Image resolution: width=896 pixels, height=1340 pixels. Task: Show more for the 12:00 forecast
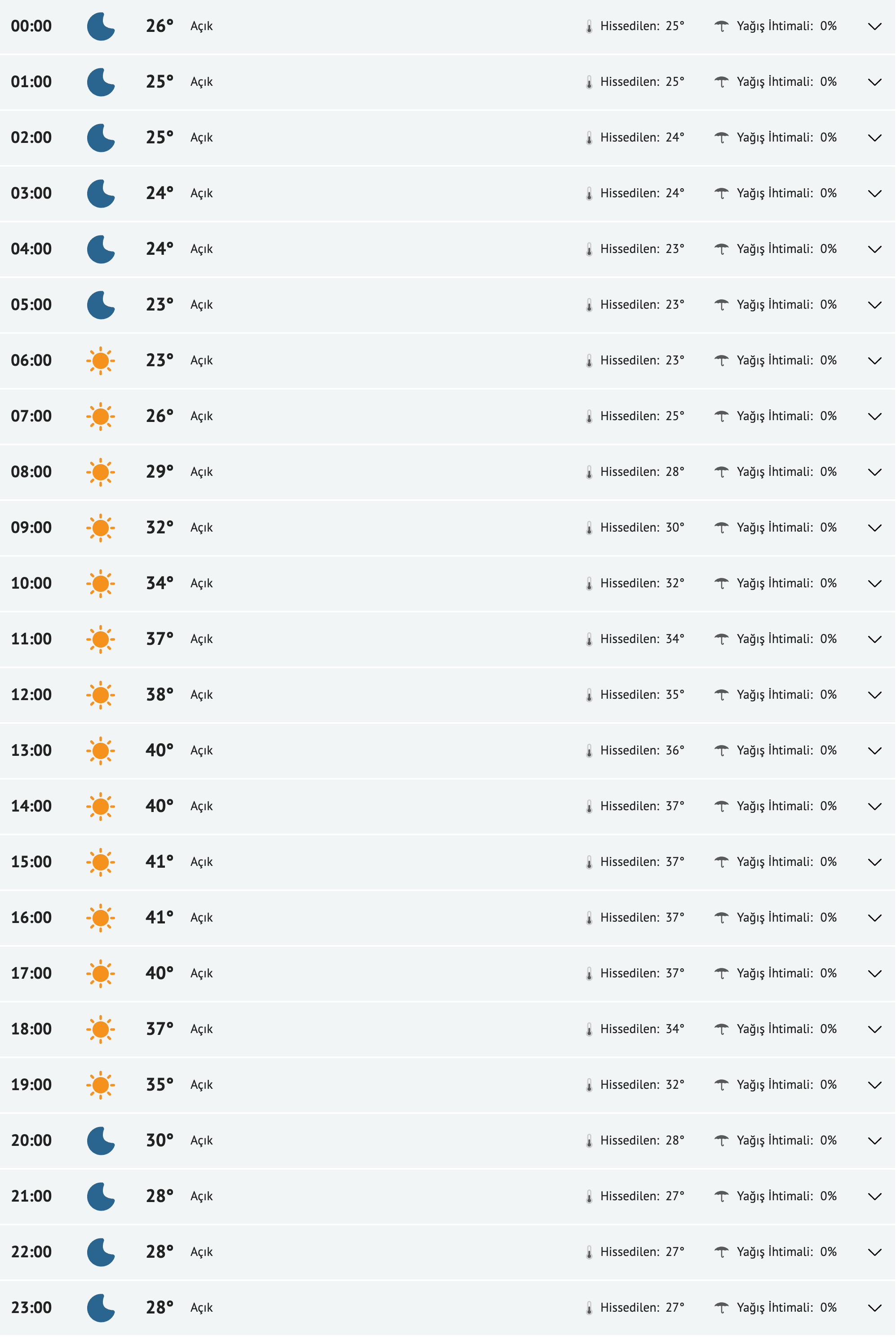pyautogui.click(x=874, y=695)
